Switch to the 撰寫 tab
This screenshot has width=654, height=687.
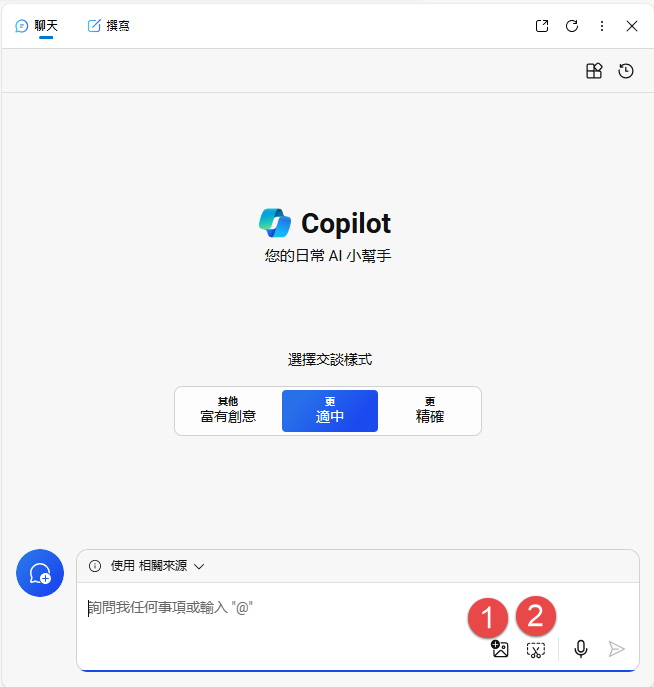coord(108,26)
